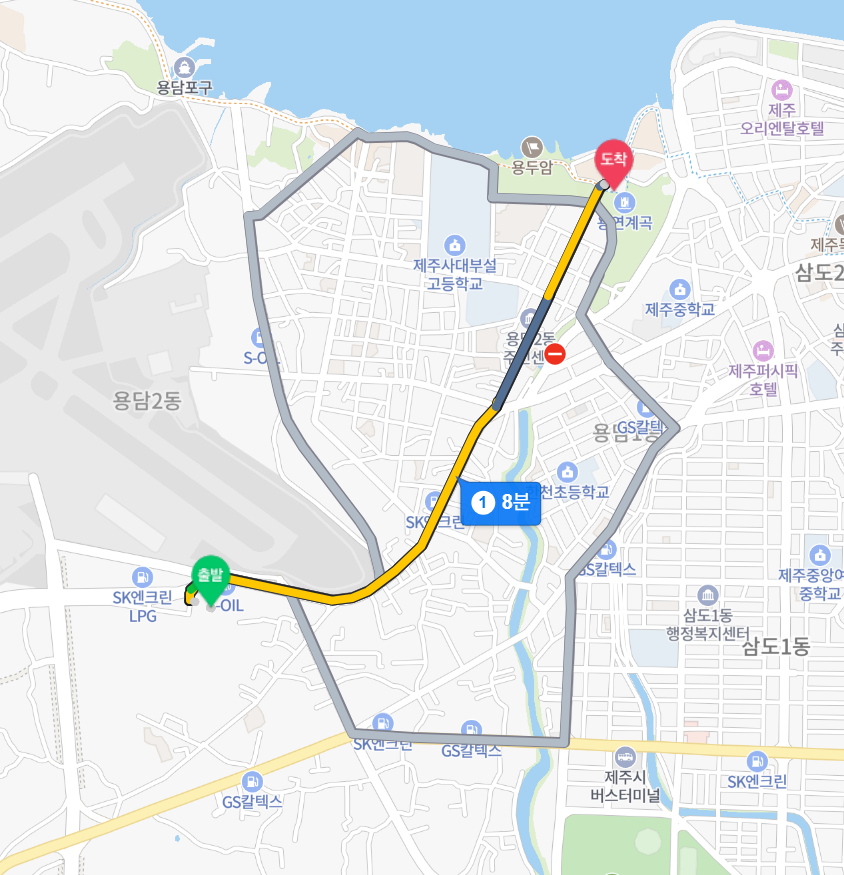Select the green 출발 departure marker
The width and height of the screenshot is (844, 875).
[x=210, y=577]
